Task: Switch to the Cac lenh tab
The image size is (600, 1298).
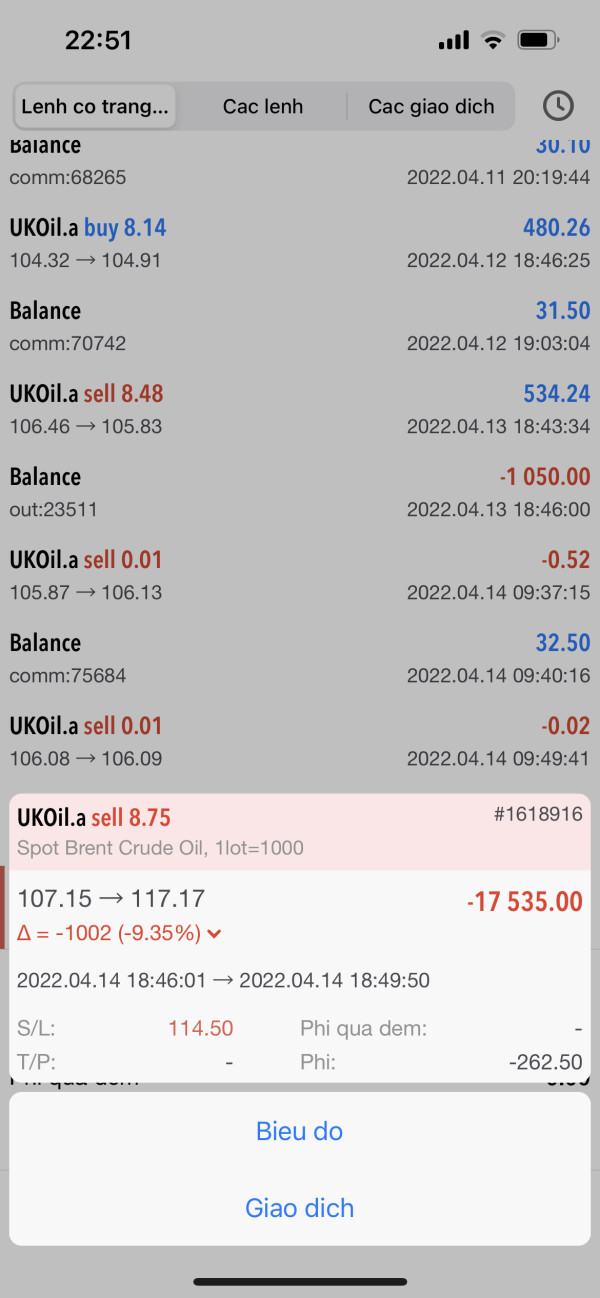Action: click(x=263, y=107)
